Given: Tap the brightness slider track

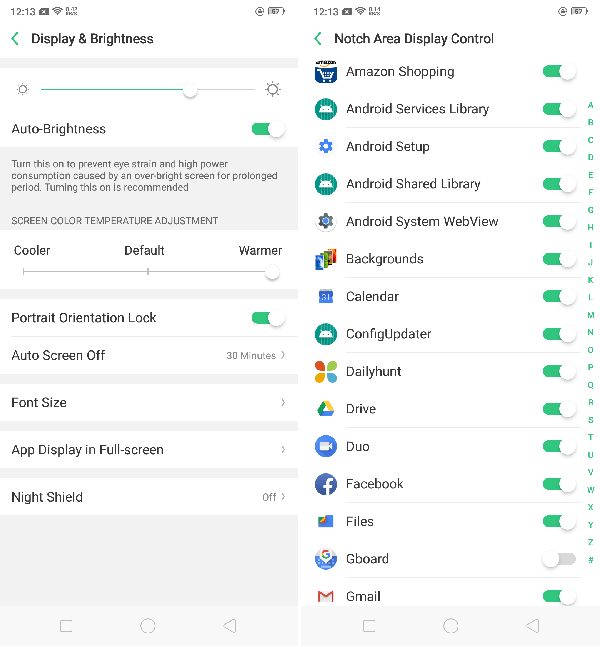Looking at the screenshot, I should coord(148,90).
